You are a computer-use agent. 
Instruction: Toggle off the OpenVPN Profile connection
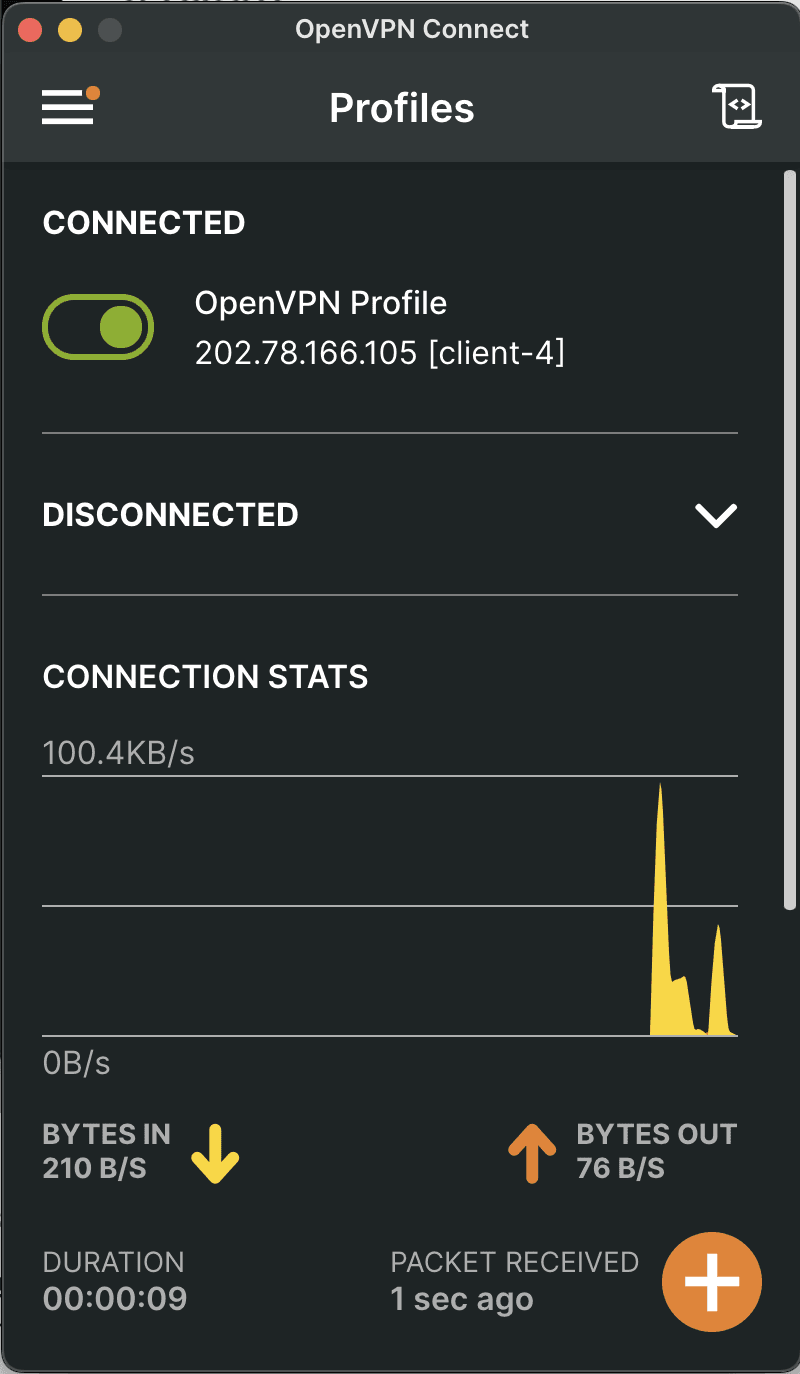tap(98, 327)
